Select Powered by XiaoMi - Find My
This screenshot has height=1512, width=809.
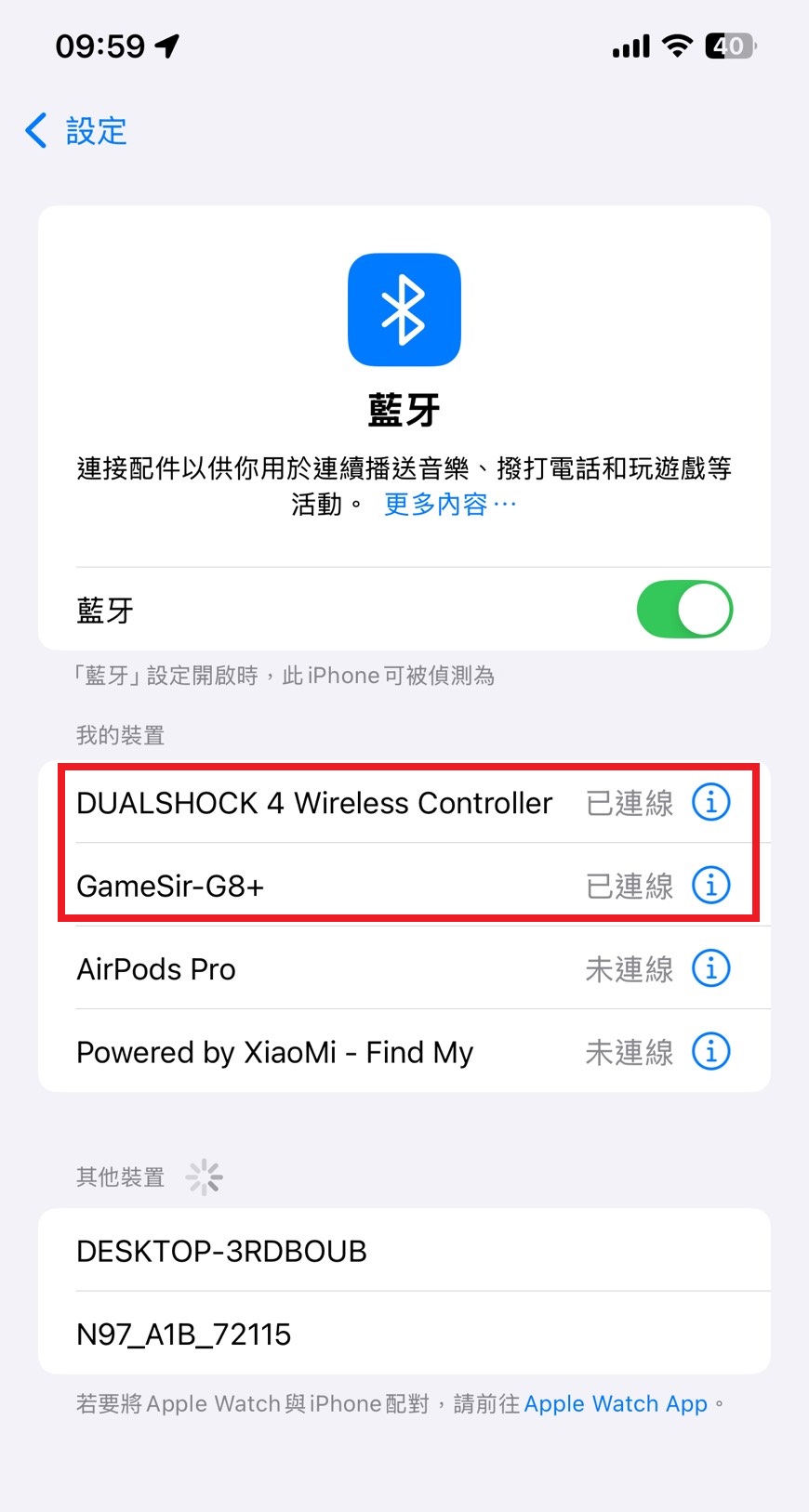(274, 1052)
